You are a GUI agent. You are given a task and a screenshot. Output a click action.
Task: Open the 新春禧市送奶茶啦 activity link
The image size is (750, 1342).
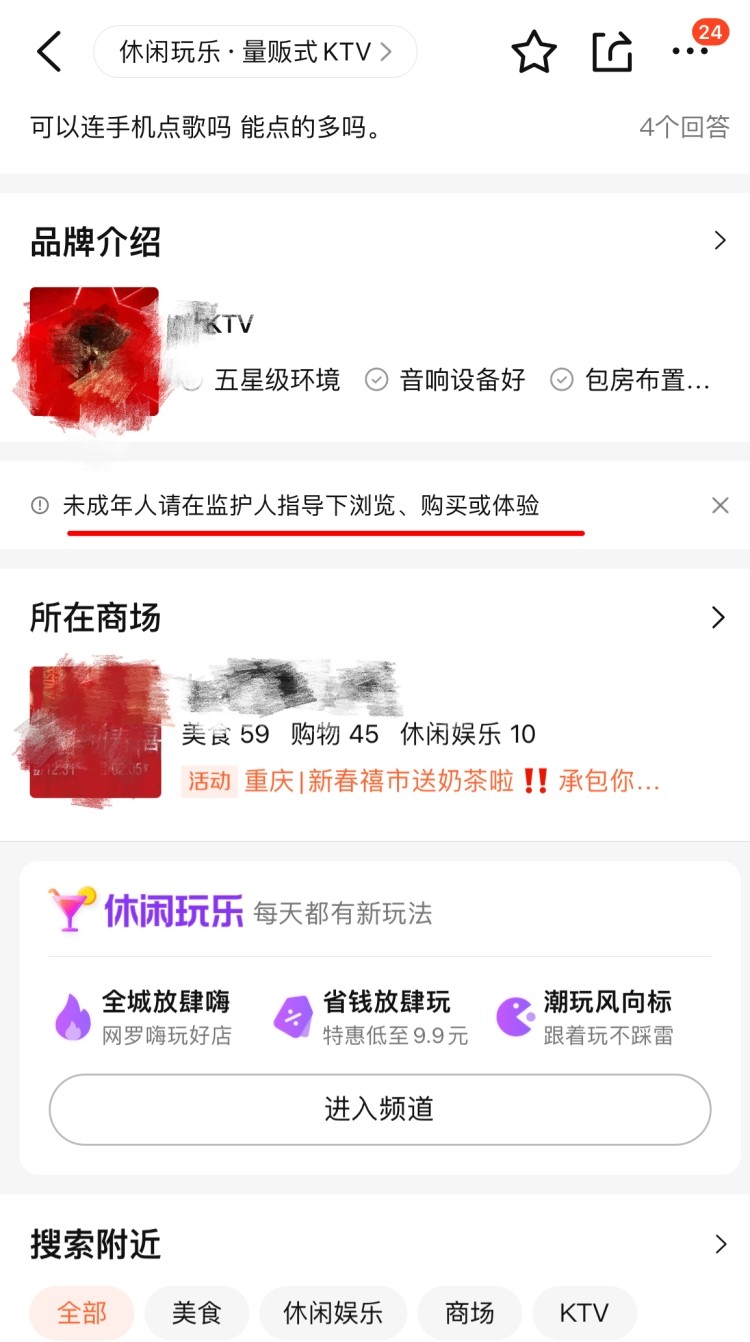(450, 781)
